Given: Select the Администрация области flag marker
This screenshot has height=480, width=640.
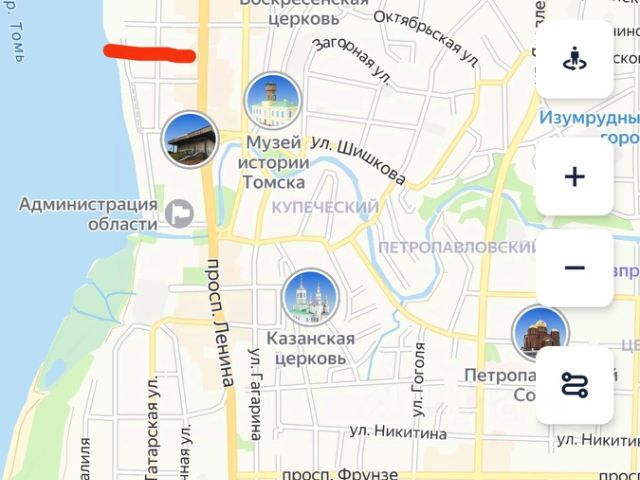Looking at the screenshot, I should pyautogui.click(x=181, y=212).
